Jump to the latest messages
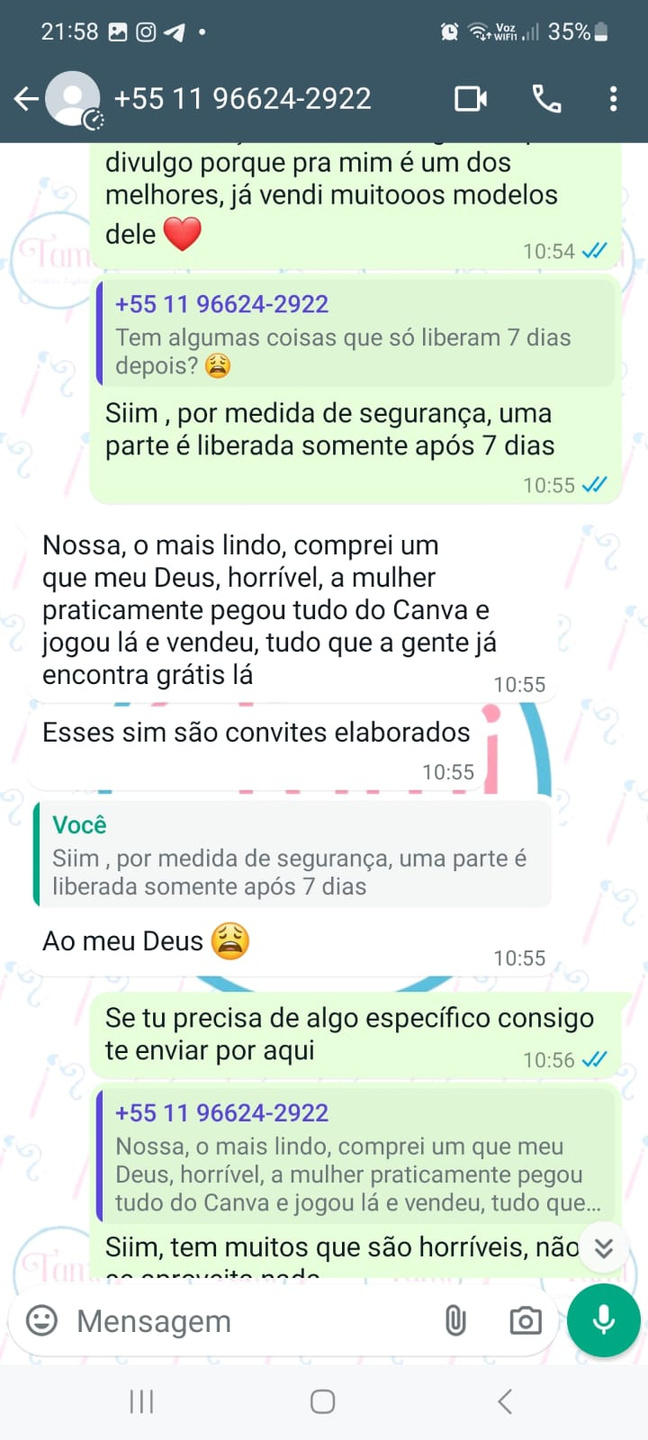The height and width of the screenshot is (1440, 648). (603, 1247)
